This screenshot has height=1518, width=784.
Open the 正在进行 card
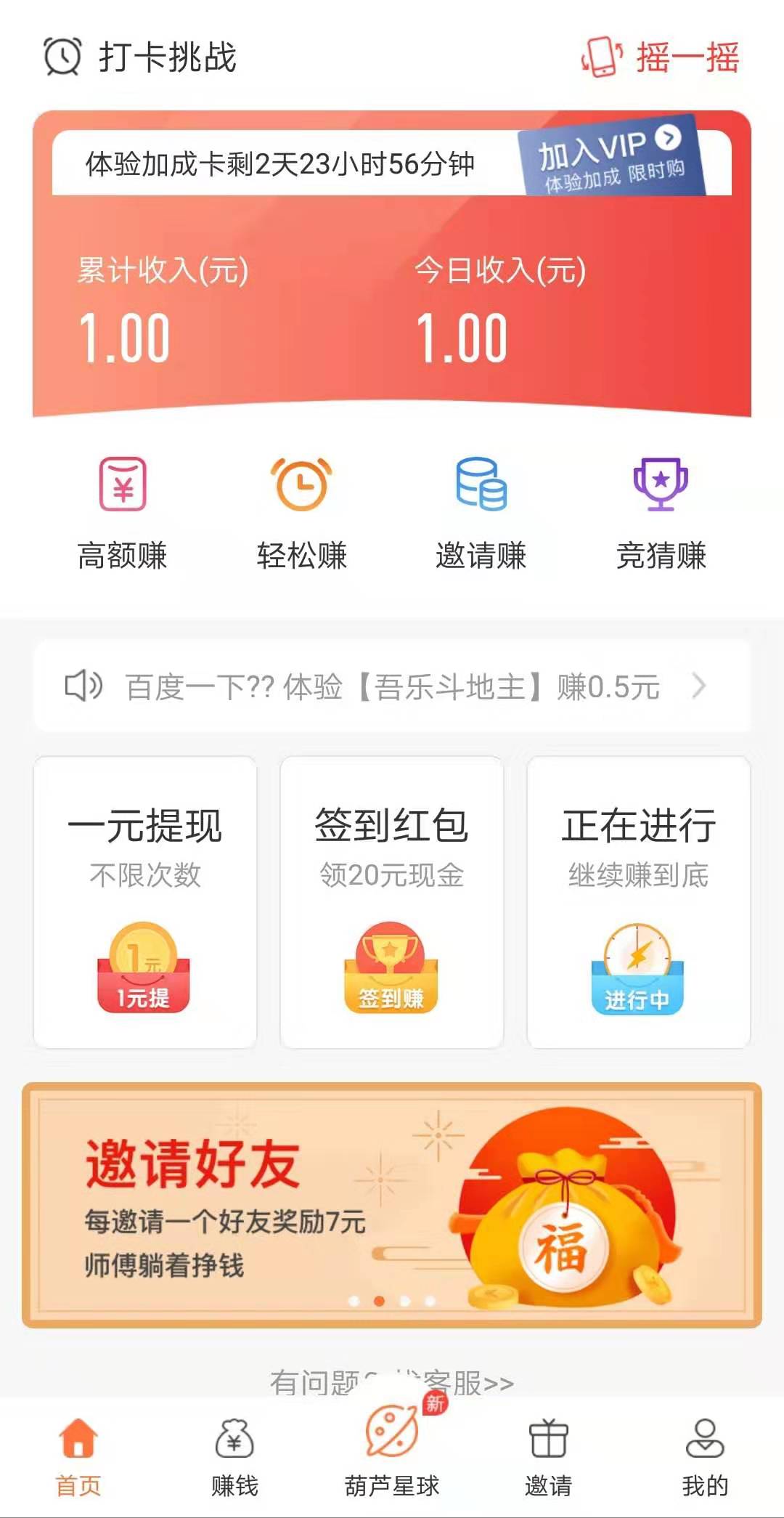639,902
